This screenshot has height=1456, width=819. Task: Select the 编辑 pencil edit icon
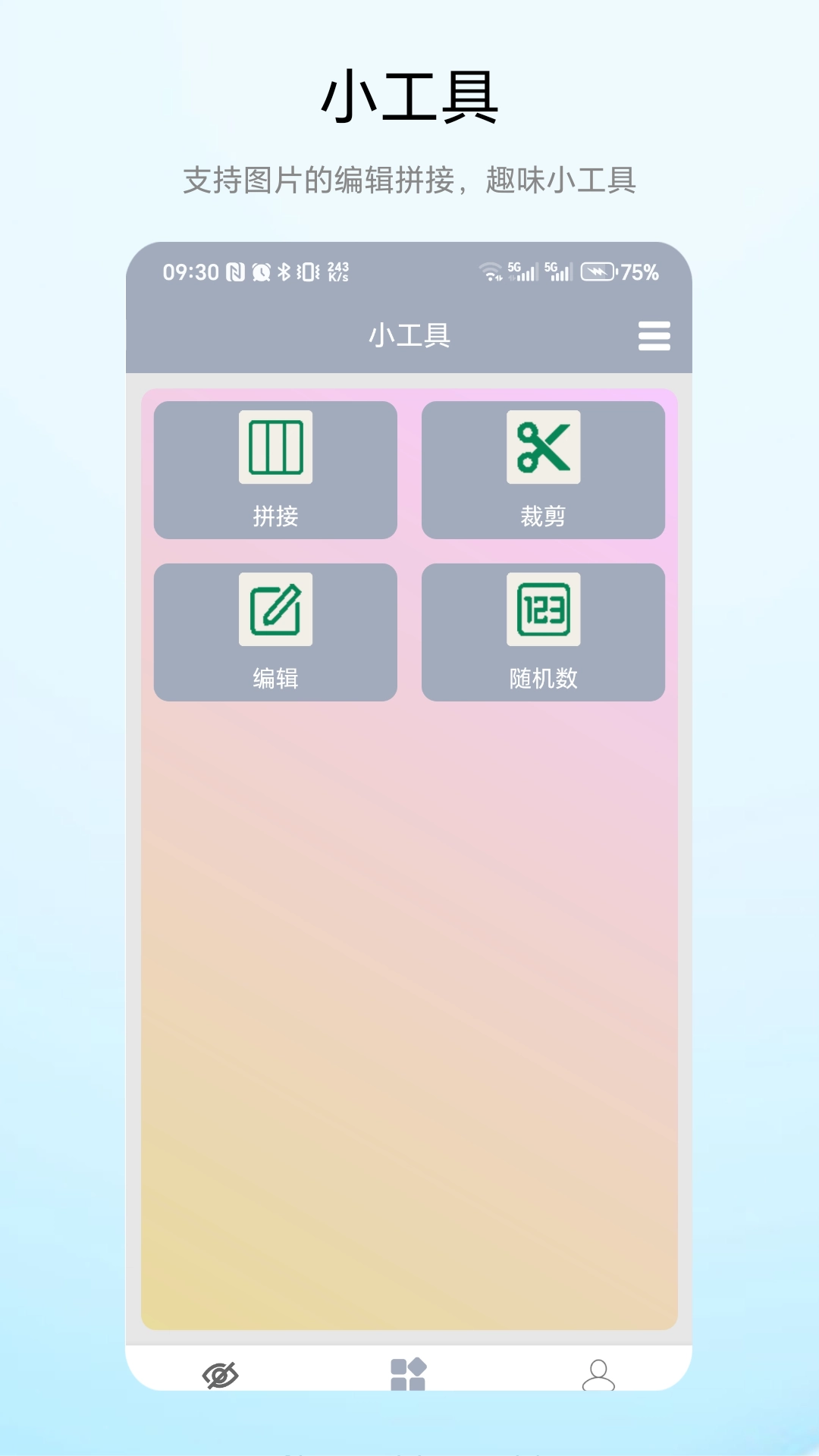(275, 608)
